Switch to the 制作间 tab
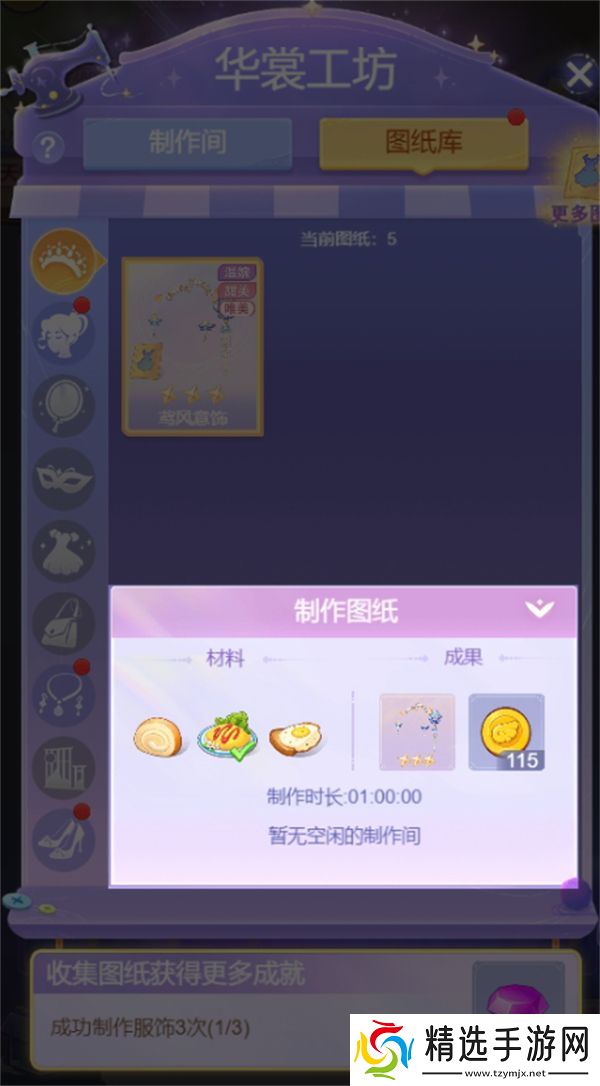The height and width of the screenshot is (1086, 600). [187, 143]
